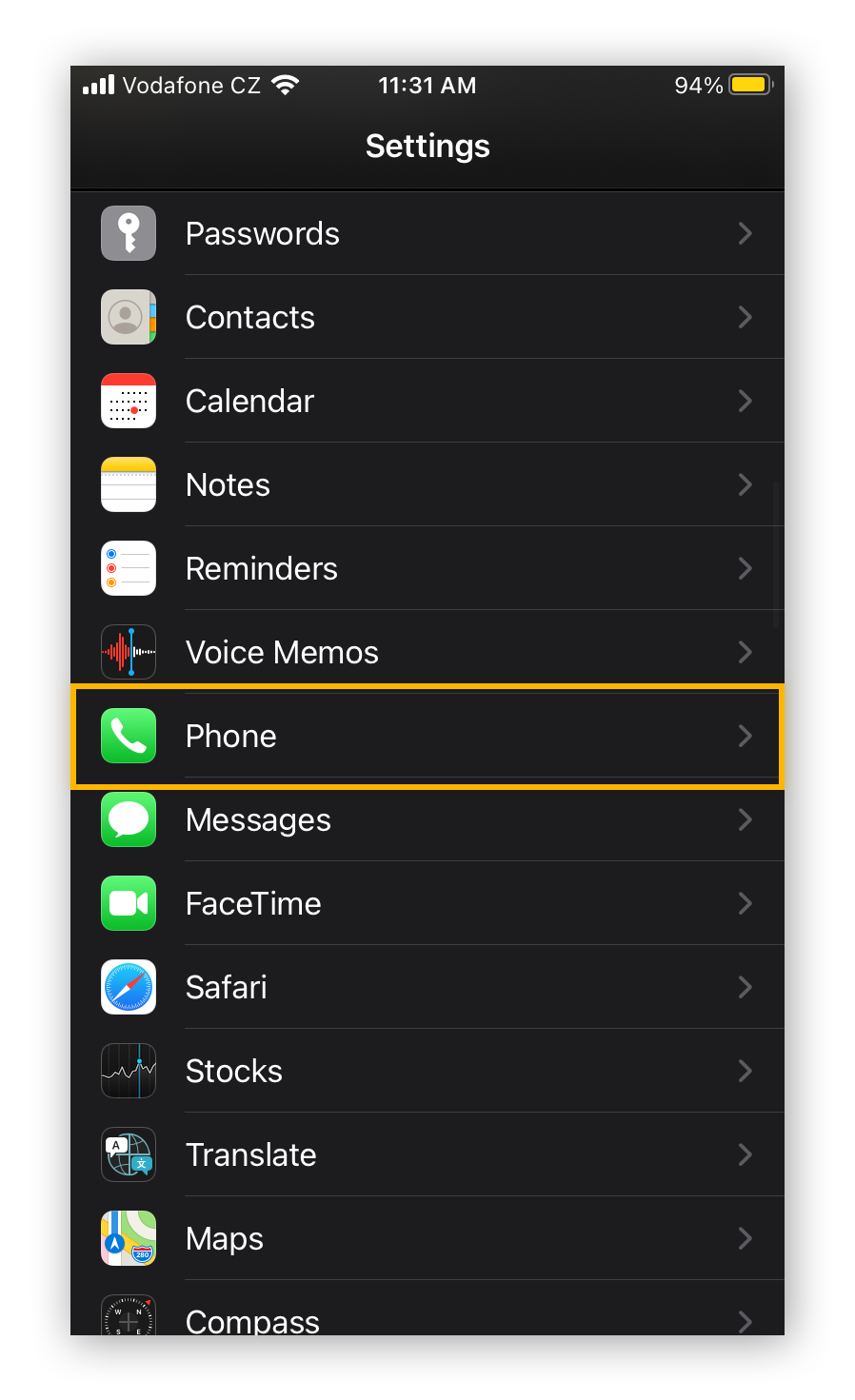Screen dimensions: 855x1400
Task: Open the Notes settings row
Action: [427, 484]
